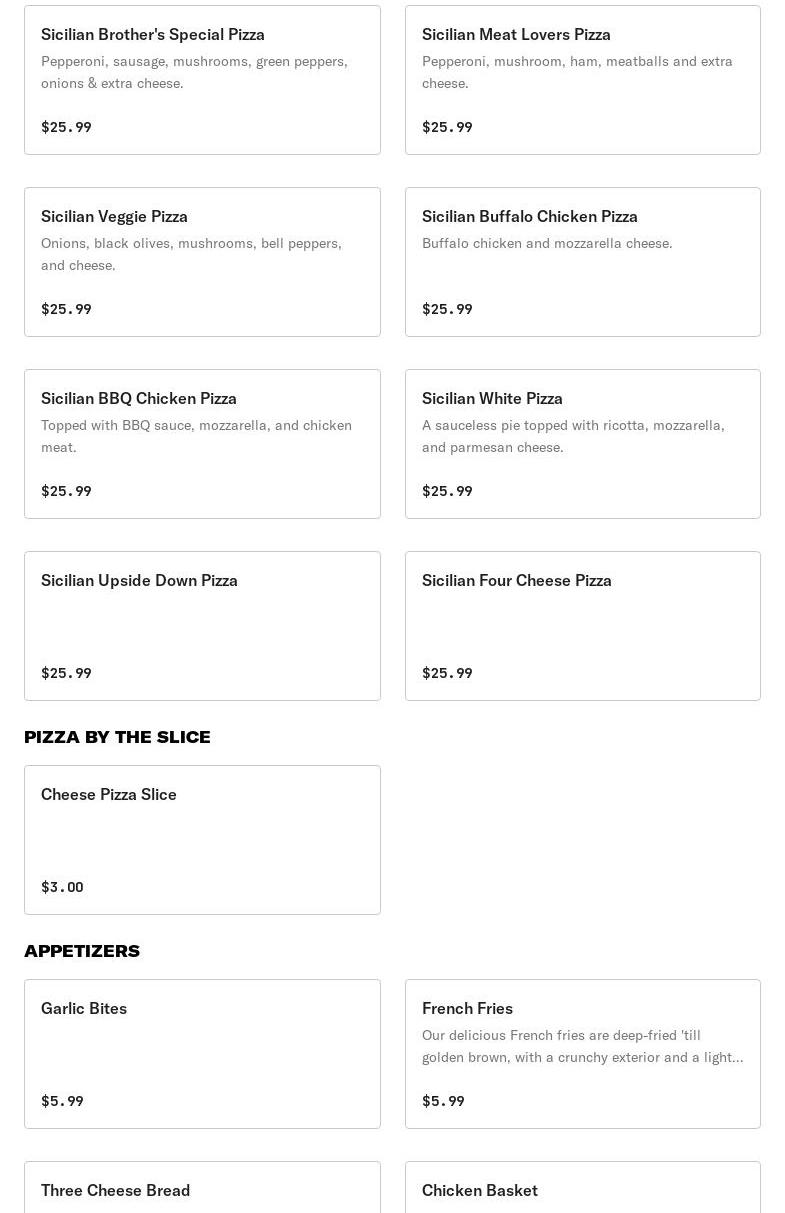Screen dimensions: 785x1213
Task: Choose Sicilian Buffalo Chicken Pizza
Action: pyautogui.click(x=582, y=262)
